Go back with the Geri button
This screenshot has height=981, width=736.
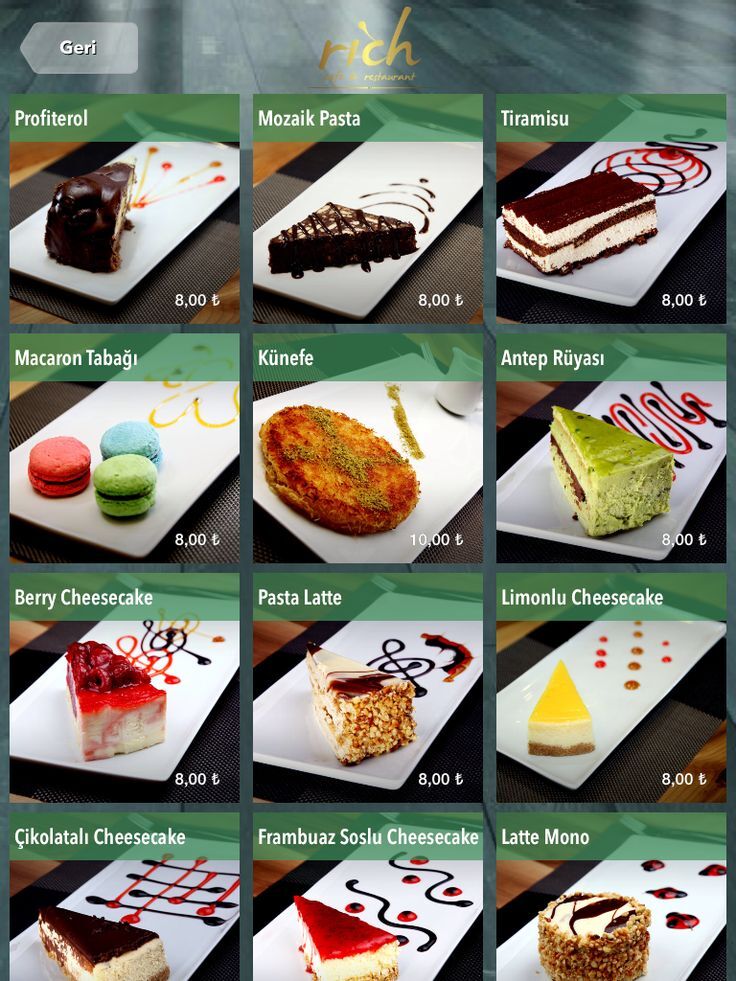80,48
